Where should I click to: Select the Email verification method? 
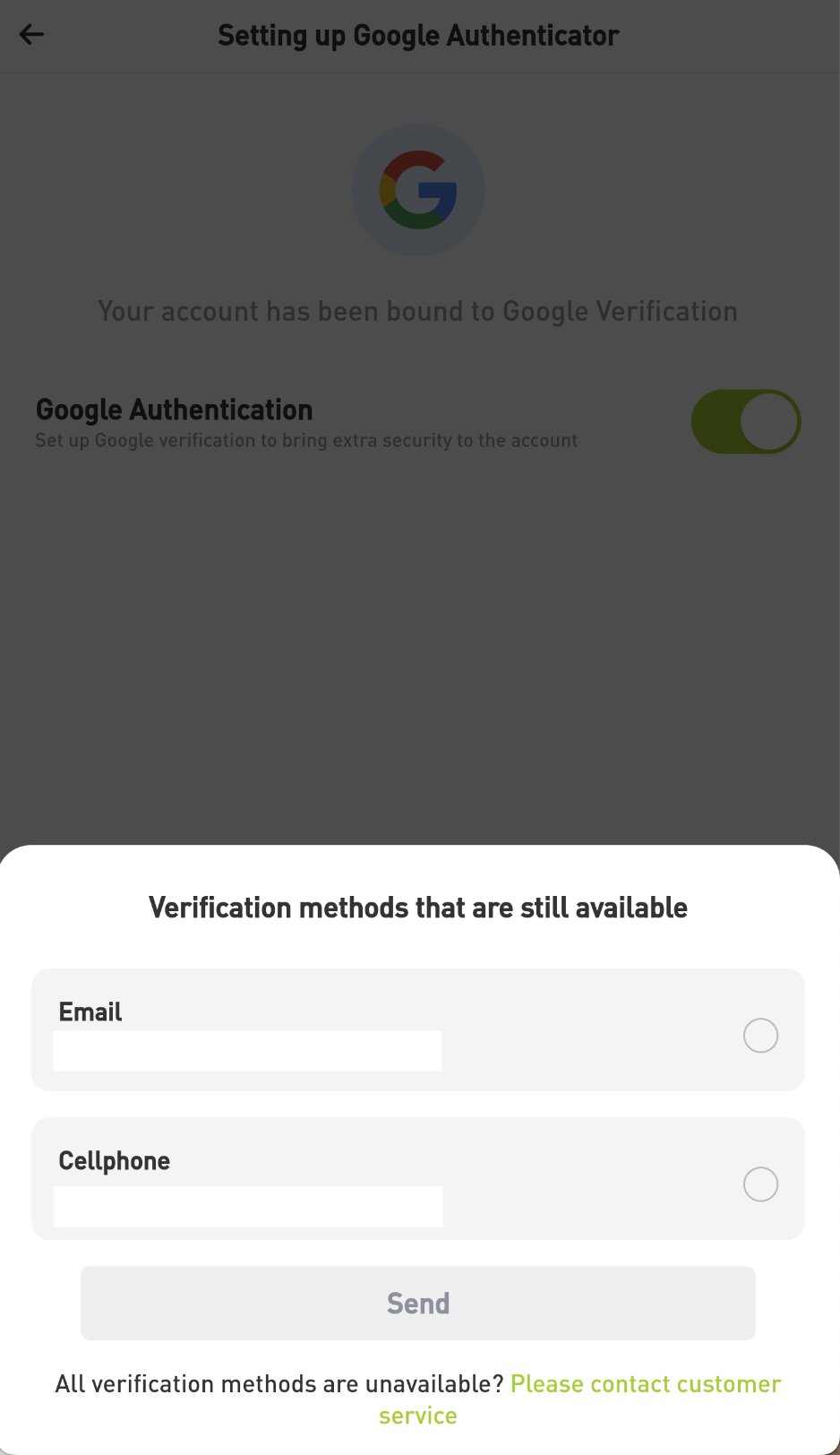(418, 1029)
